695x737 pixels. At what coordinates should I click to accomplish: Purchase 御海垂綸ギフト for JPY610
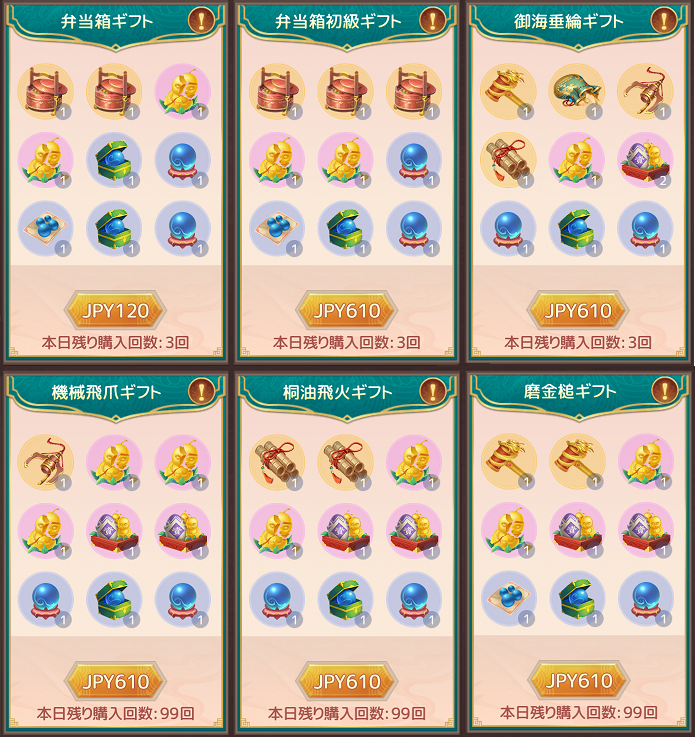tap(578, 311)
